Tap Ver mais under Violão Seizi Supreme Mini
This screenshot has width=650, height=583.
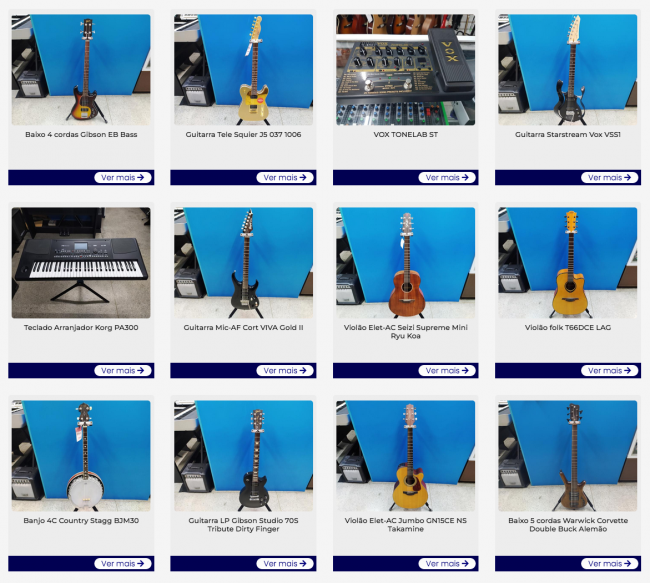(447, 370)
